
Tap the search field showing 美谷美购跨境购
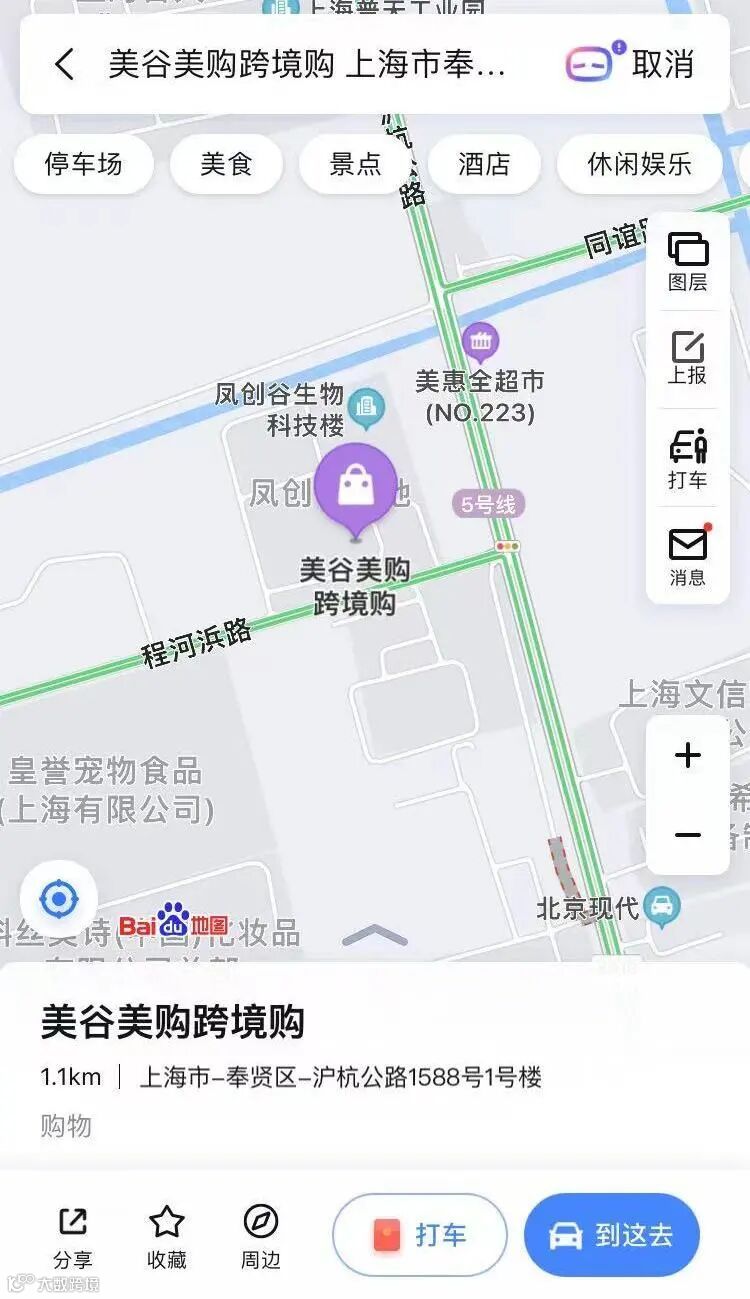click(x=308, y=65)
